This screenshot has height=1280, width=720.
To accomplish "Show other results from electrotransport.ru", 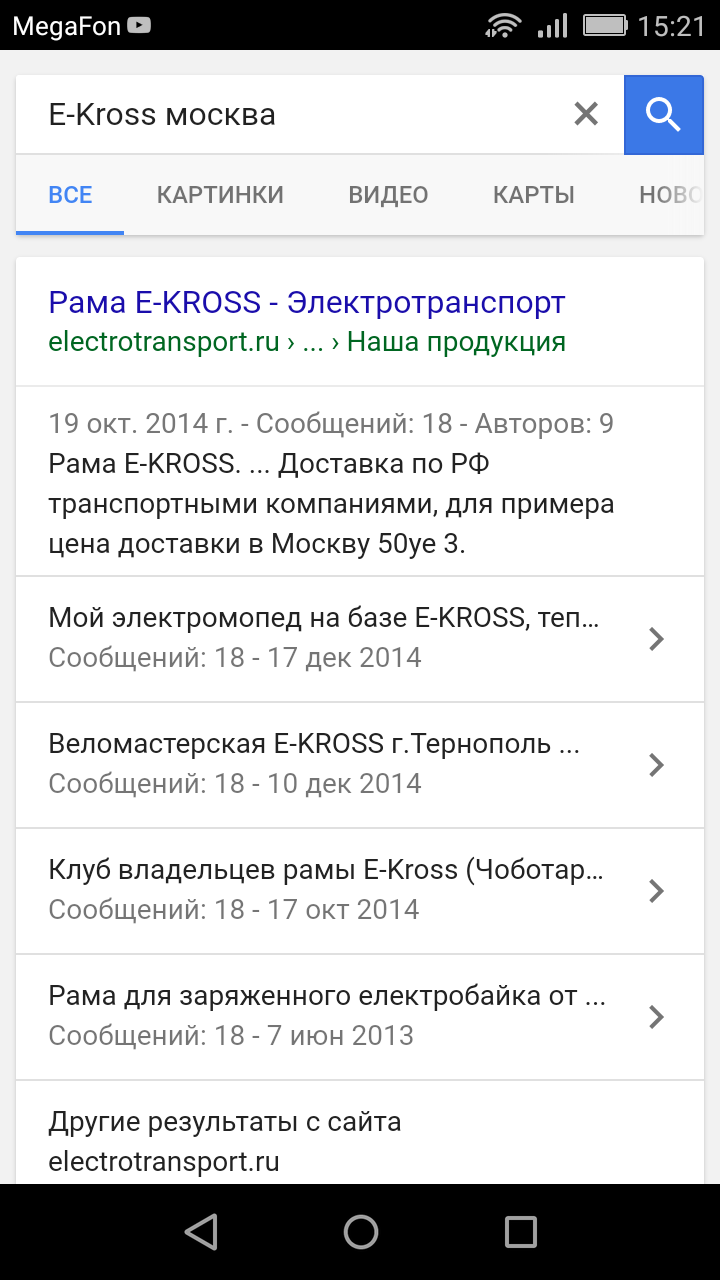I will tap(360, 1141).
